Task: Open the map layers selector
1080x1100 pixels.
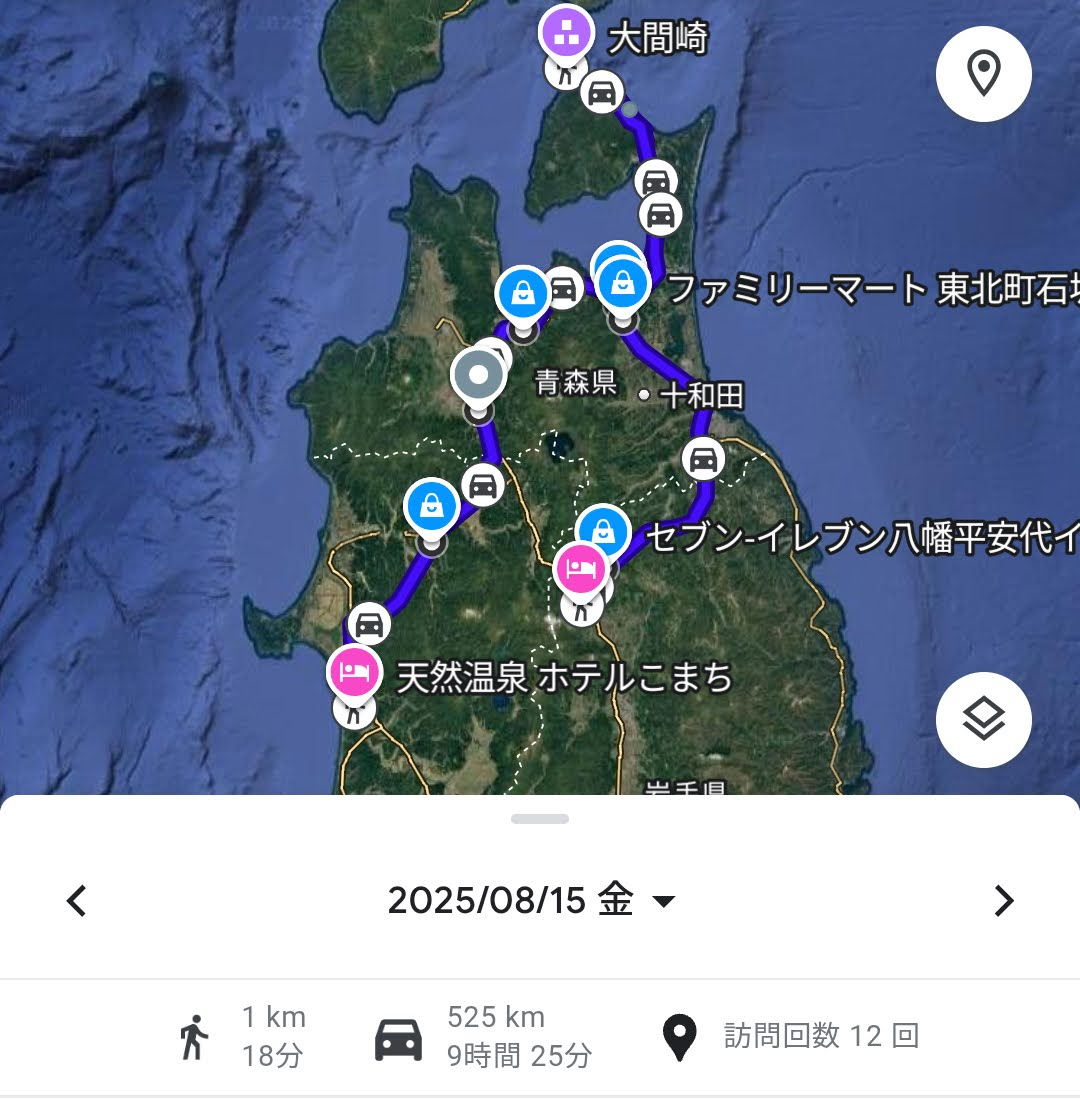Action: pyautogui.click(x=983, y=720)
